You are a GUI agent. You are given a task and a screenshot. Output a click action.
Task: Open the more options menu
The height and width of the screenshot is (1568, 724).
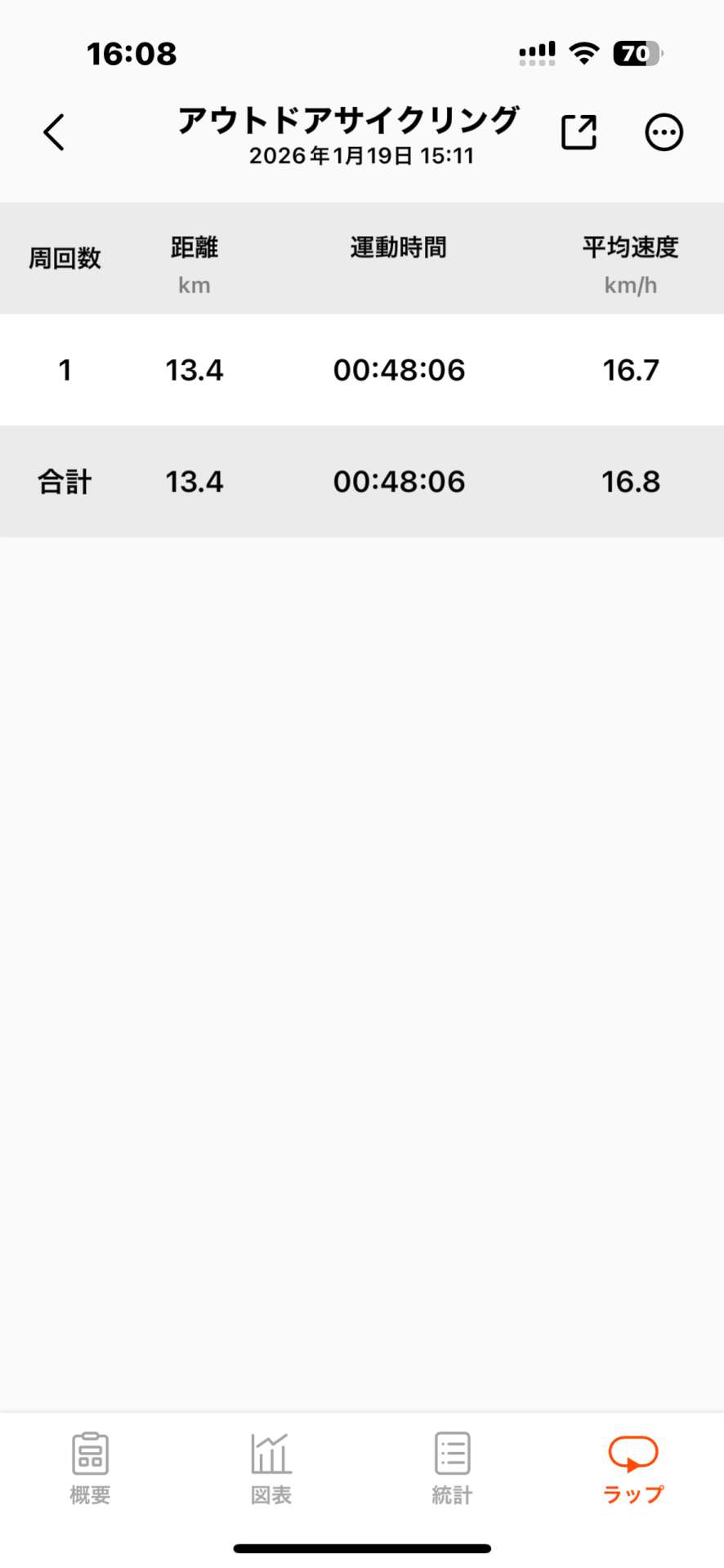(x=664, y=132)
